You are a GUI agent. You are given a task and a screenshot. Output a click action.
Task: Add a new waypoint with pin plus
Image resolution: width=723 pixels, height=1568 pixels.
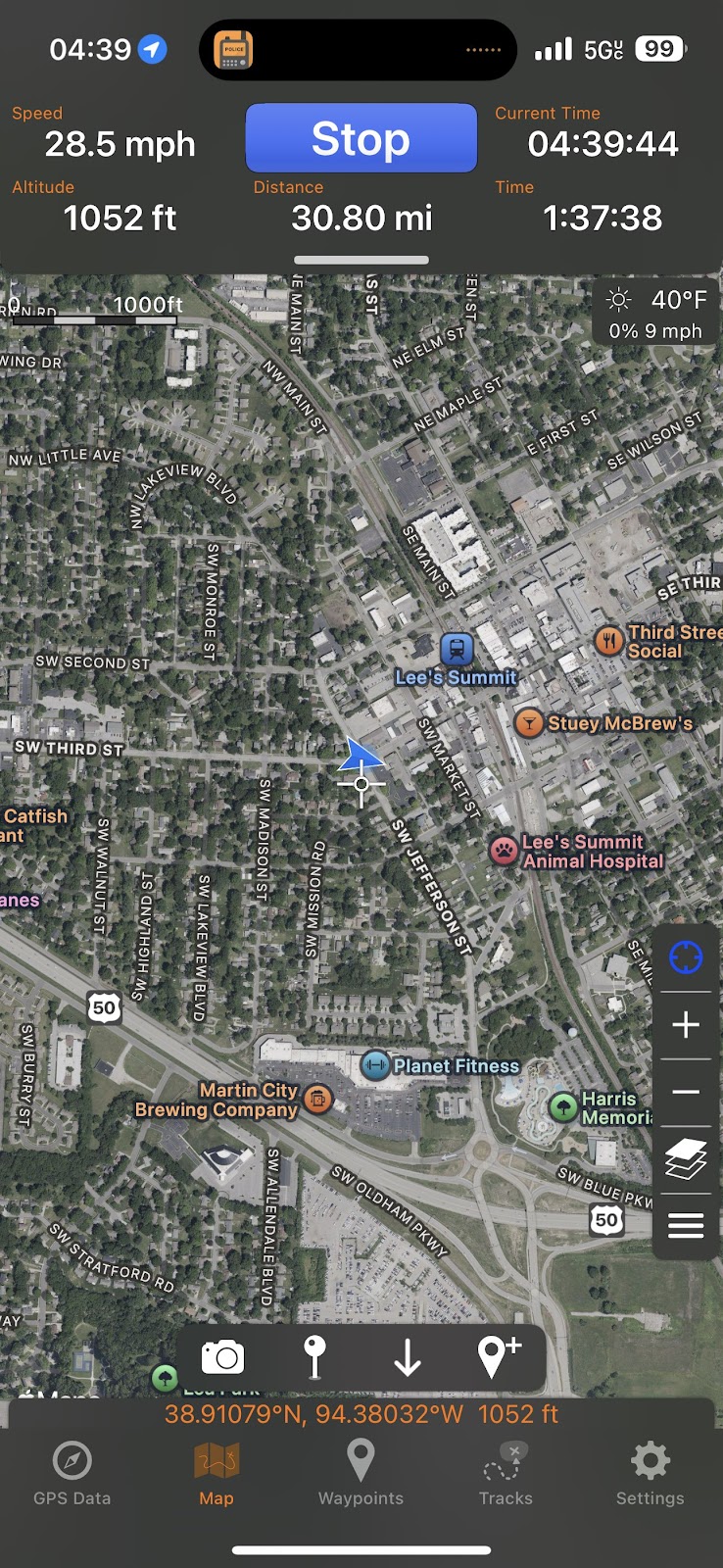point(498,1357)
